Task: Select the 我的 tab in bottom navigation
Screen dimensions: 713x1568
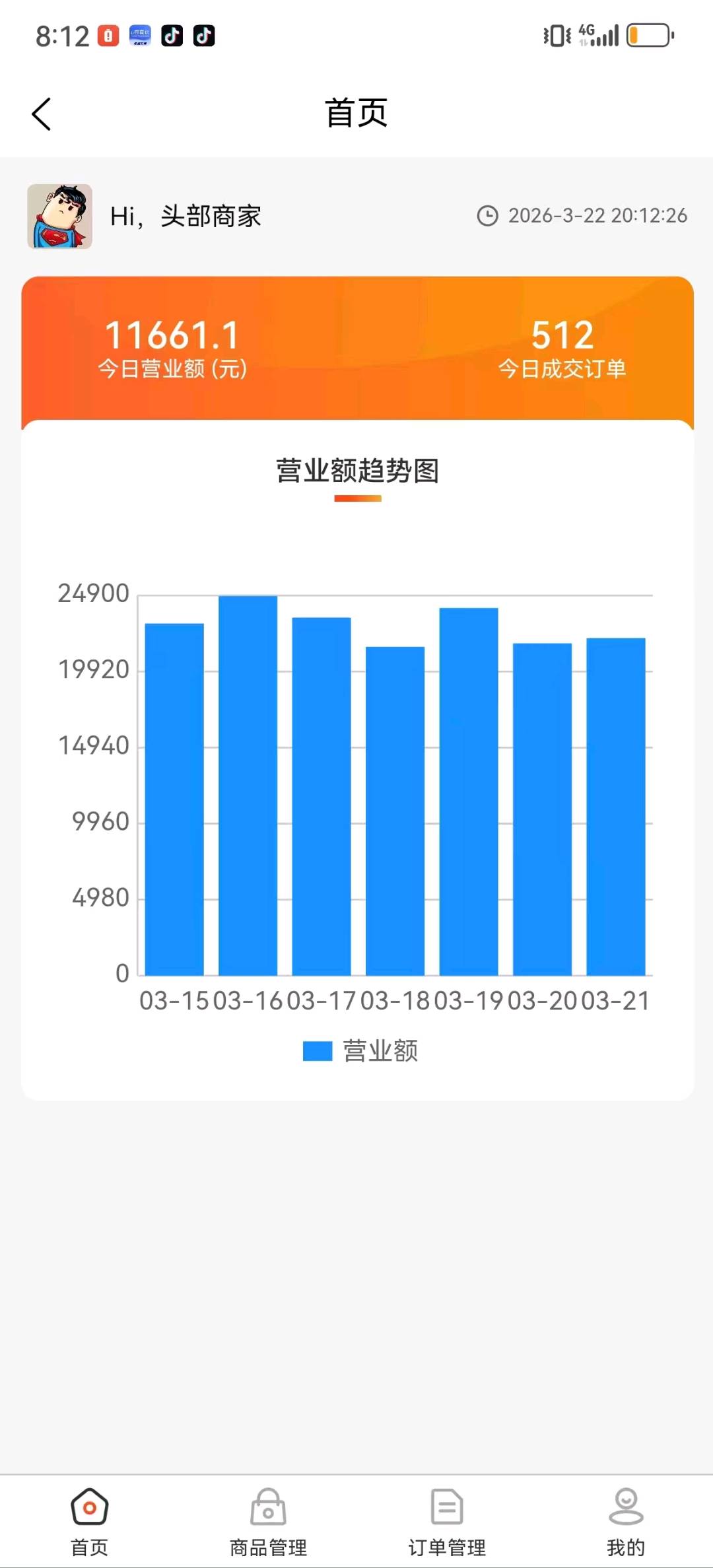Action: tap(625, 1518)
